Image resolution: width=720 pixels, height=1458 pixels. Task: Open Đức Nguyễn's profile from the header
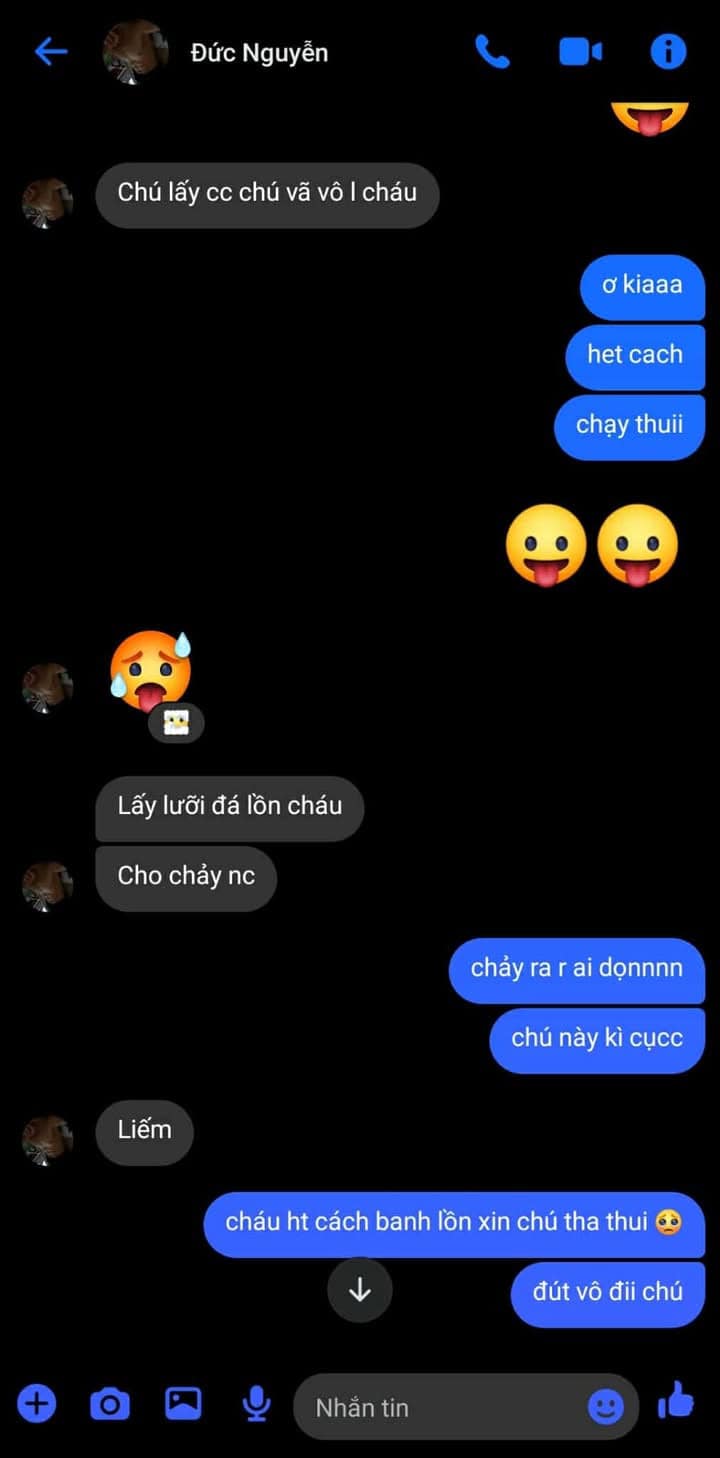pos(259,53)
